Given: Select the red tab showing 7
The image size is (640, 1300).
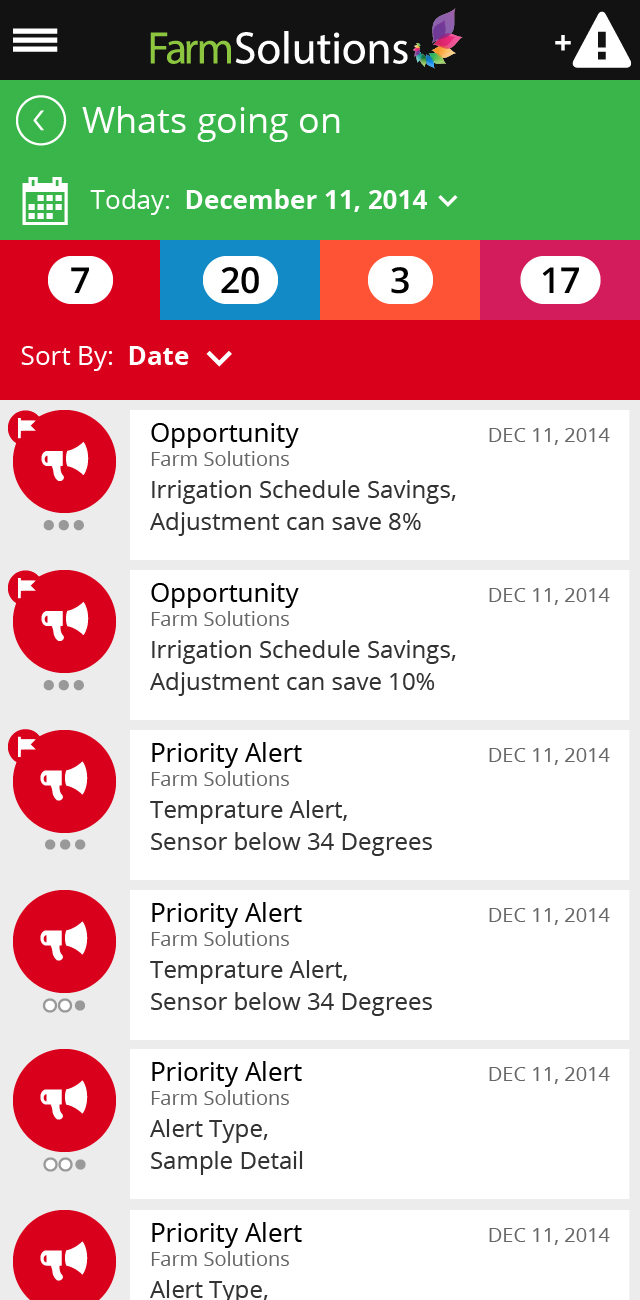Looking at the screenshot, I should pyautogui.click(x=80, y=281).
